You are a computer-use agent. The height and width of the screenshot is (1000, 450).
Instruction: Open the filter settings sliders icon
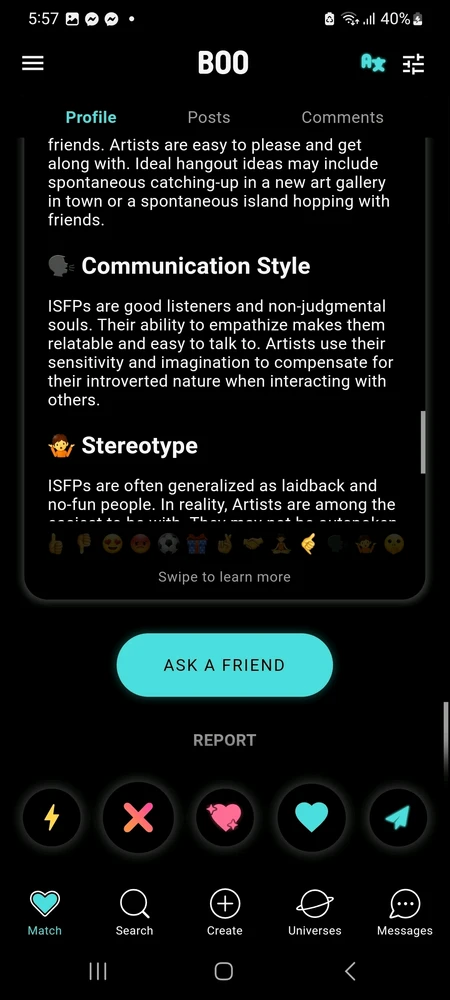[413, 63]
